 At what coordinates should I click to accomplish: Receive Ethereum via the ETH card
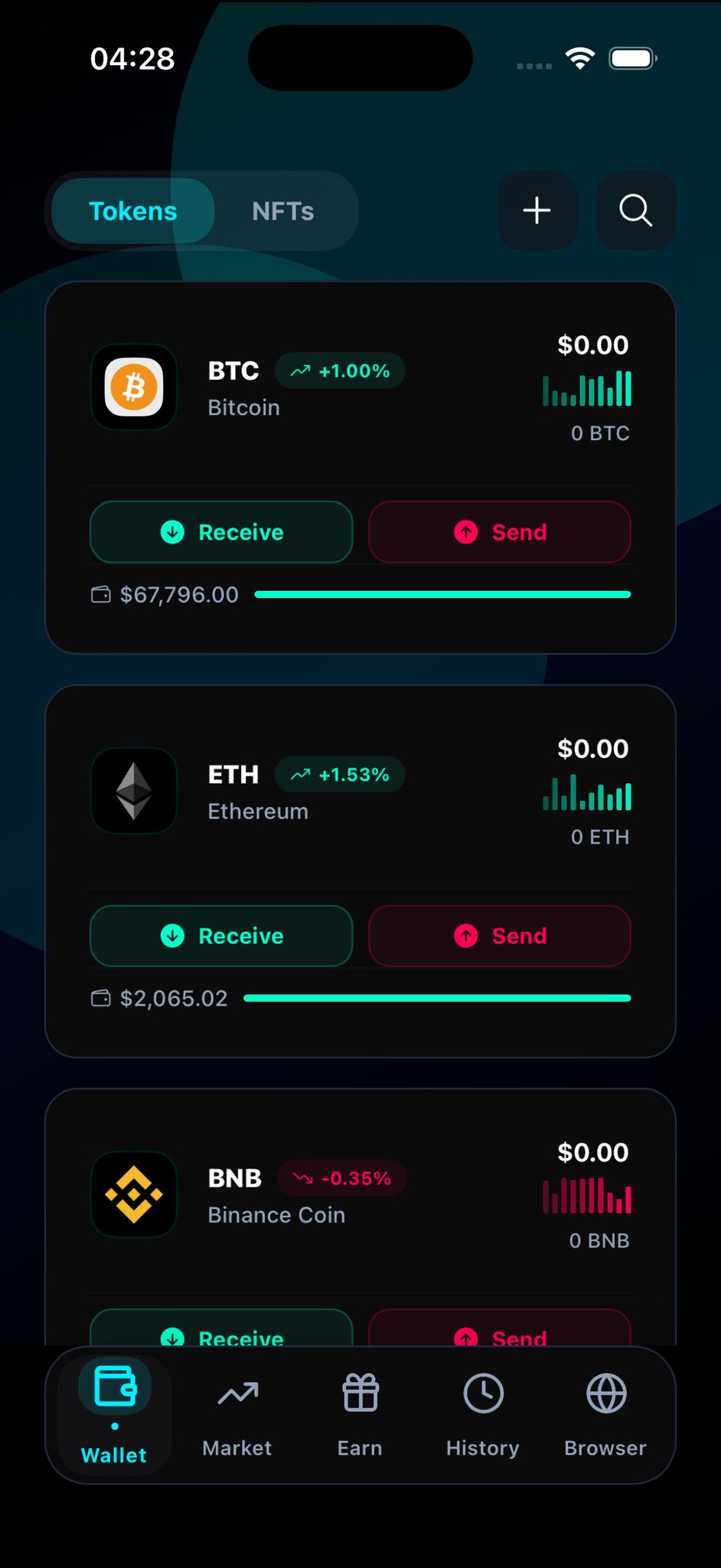(221, 936)
